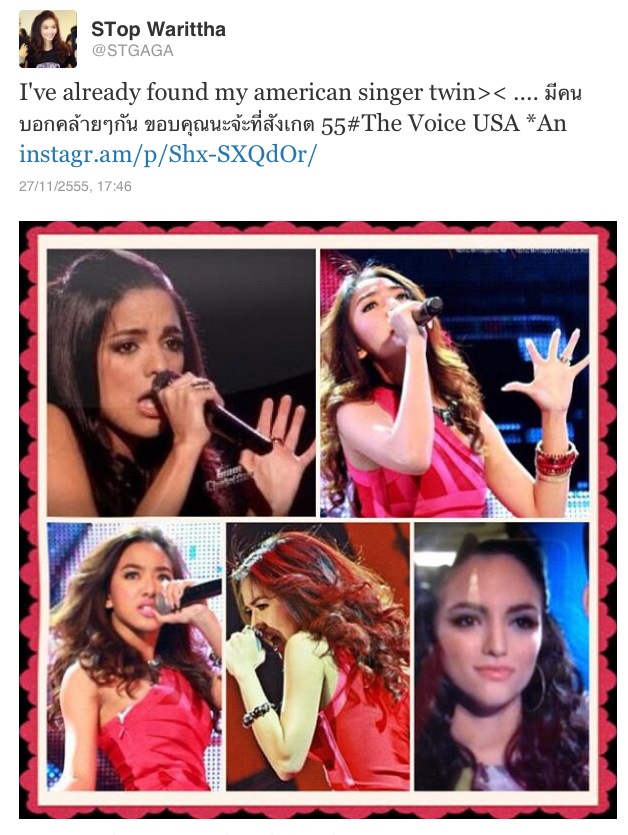View the attached photo collage full size
This screenshot has width=628, height=835.
pyautogui.click(x=317, y=520)
